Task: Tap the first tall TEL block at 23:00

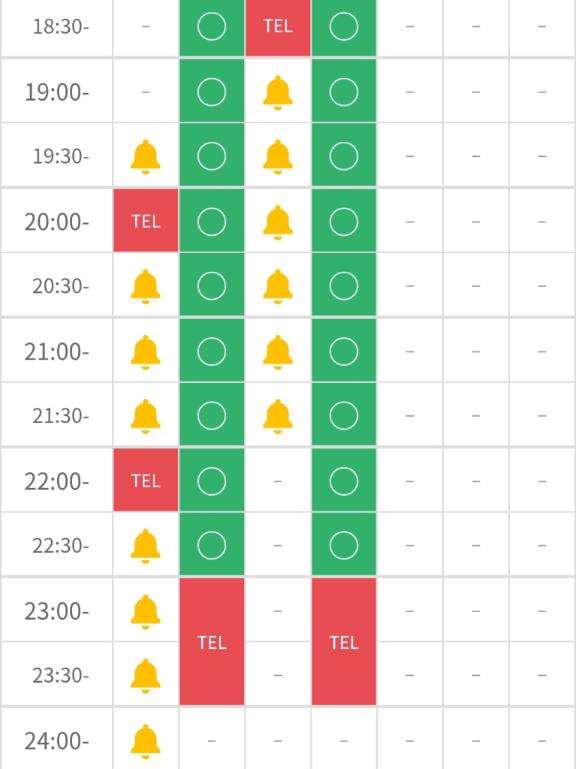Action: pos(211,641)
